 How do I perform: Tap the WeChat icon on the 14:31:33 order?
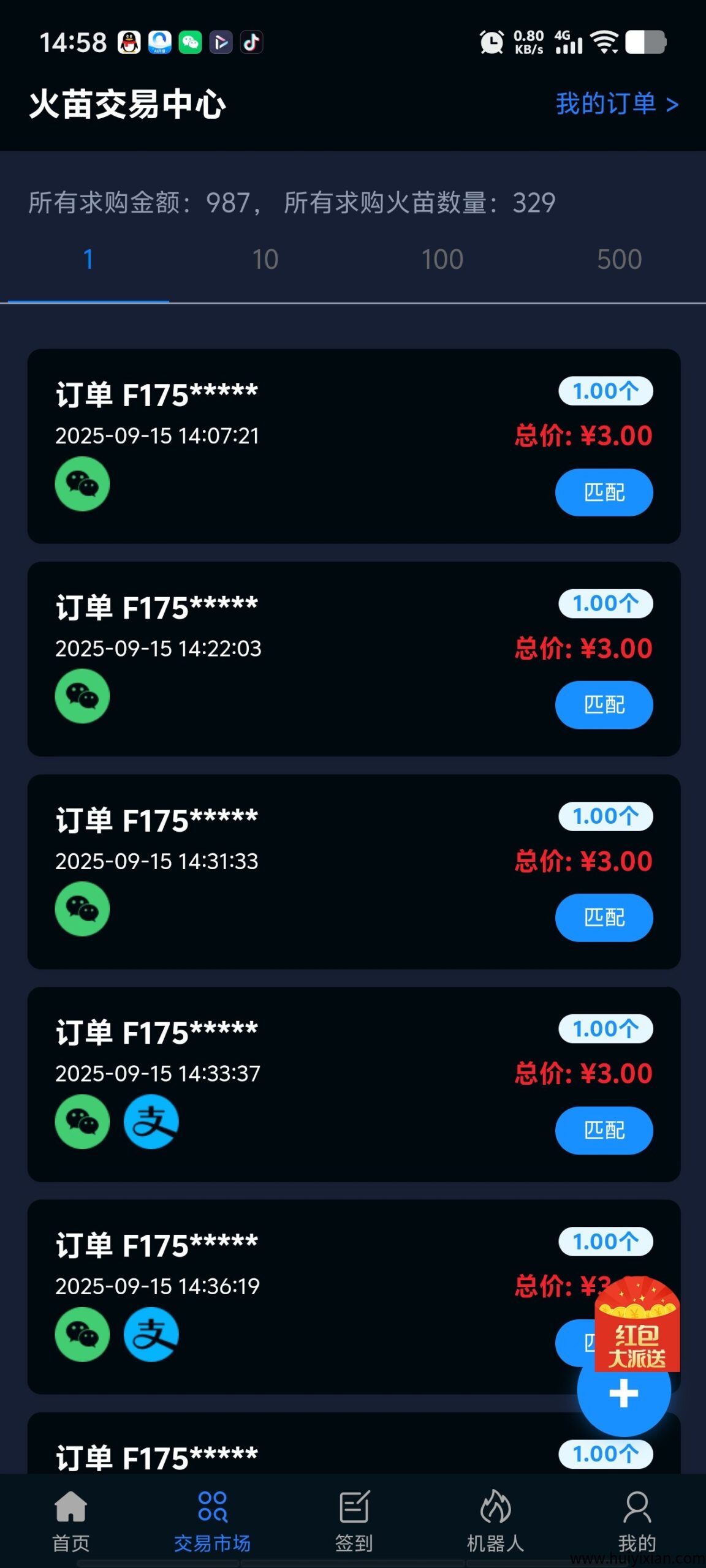[x=82, y=909]
